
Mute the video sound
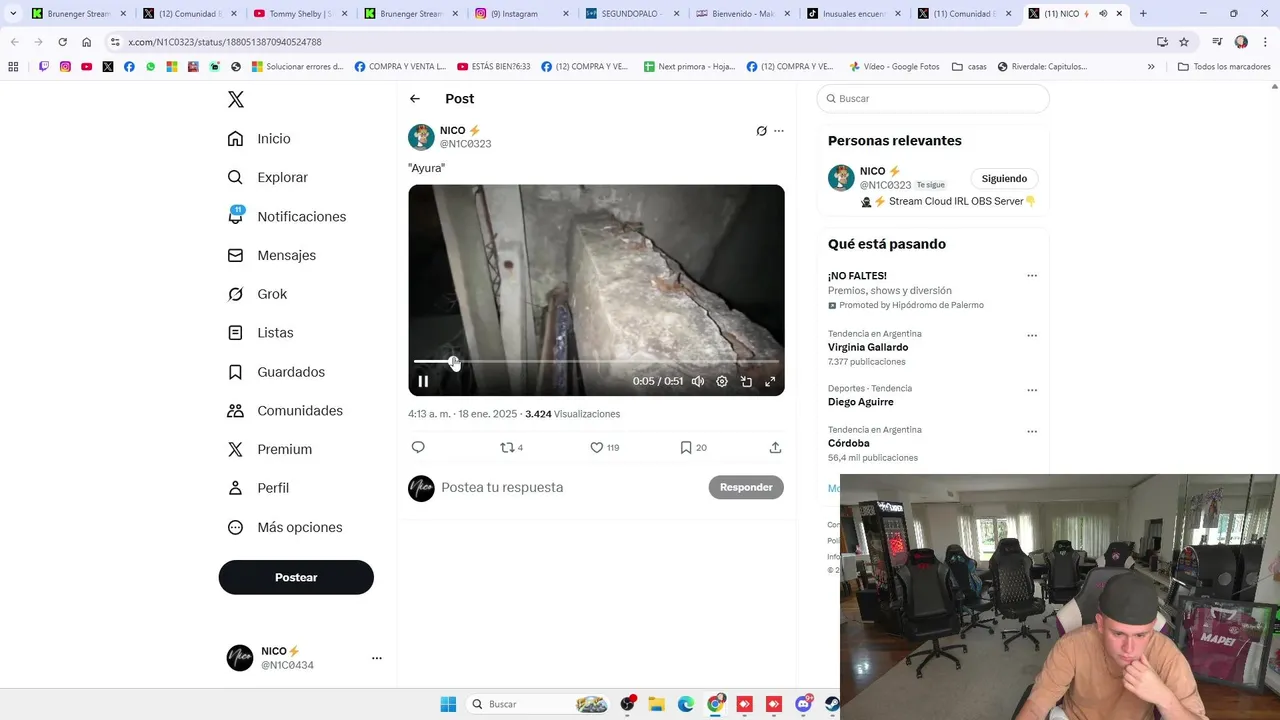tap(698, 381)
